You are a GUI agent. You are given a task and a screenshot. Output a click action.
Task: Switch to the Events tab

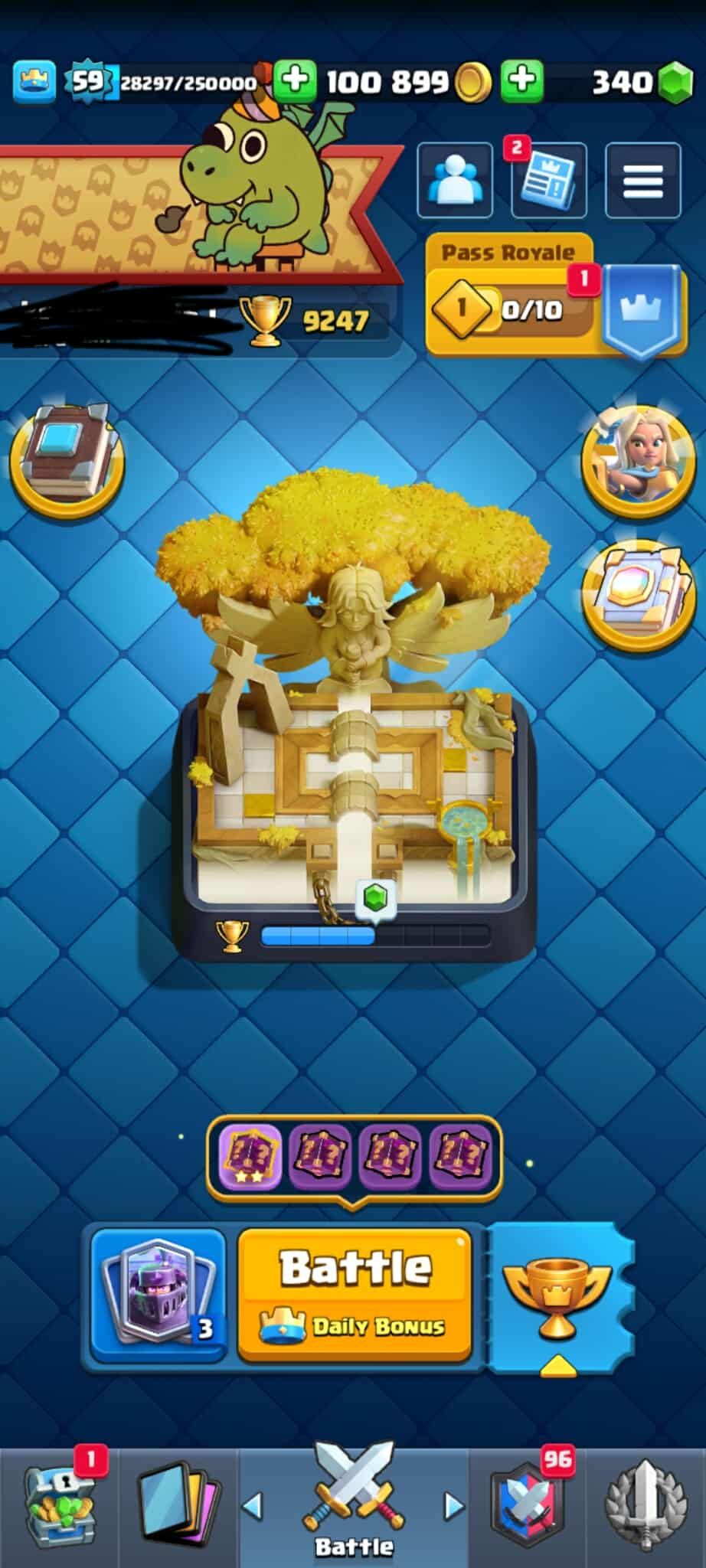(x=647, y=1505)
